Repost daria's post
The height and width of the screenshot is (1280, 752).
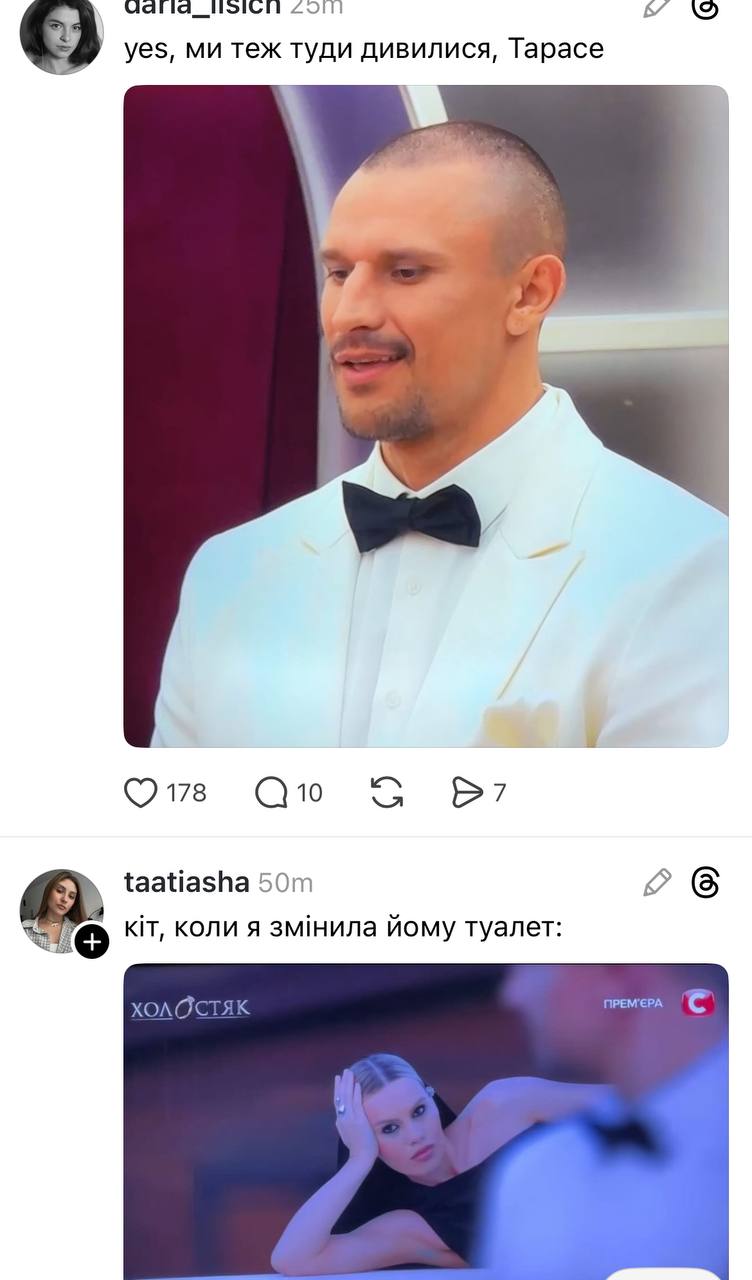pyautogui.click(x=387, y=793)
